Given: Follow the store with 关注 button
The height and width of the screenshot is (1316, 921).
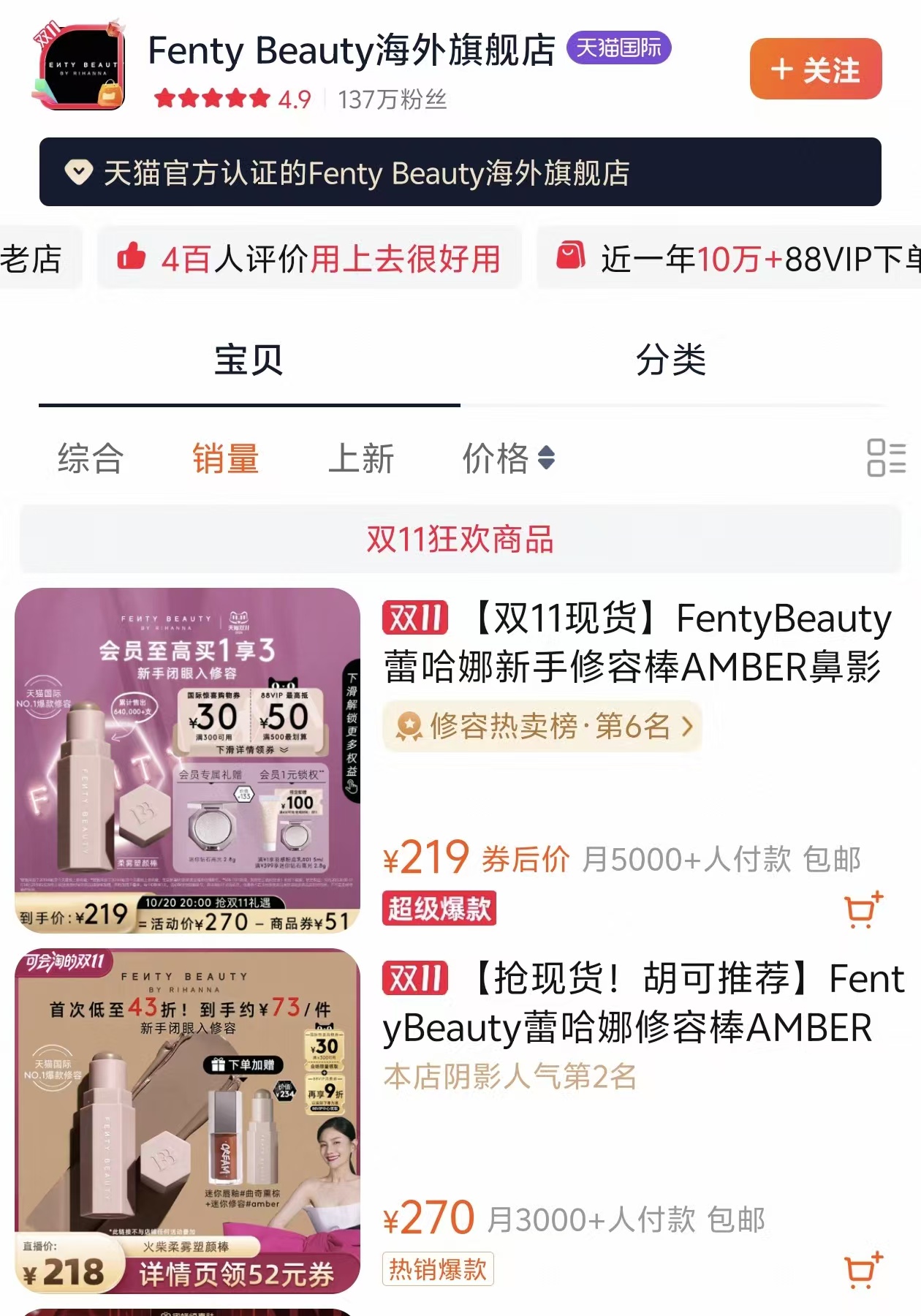Looking at the screenshot, I should pos(815,69).
